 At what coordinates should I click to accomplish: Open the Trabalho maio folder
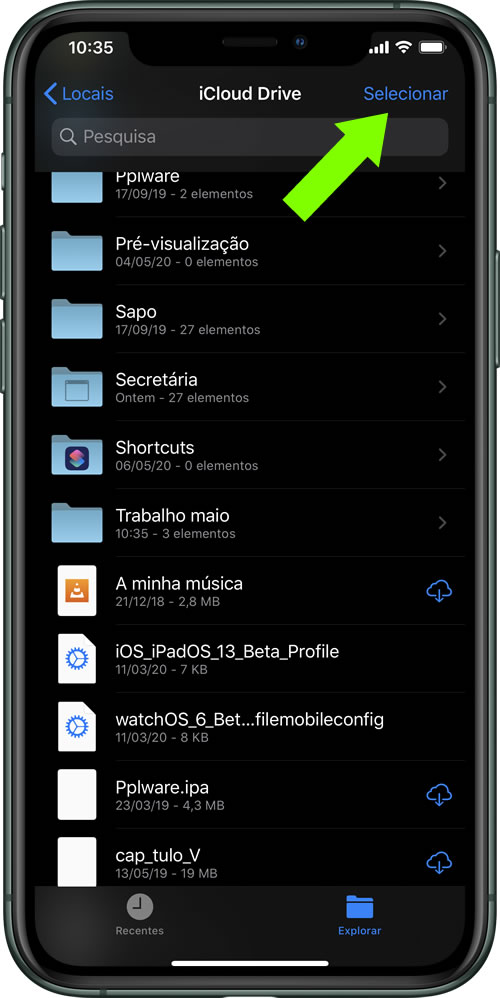click(x=249, y=523)
